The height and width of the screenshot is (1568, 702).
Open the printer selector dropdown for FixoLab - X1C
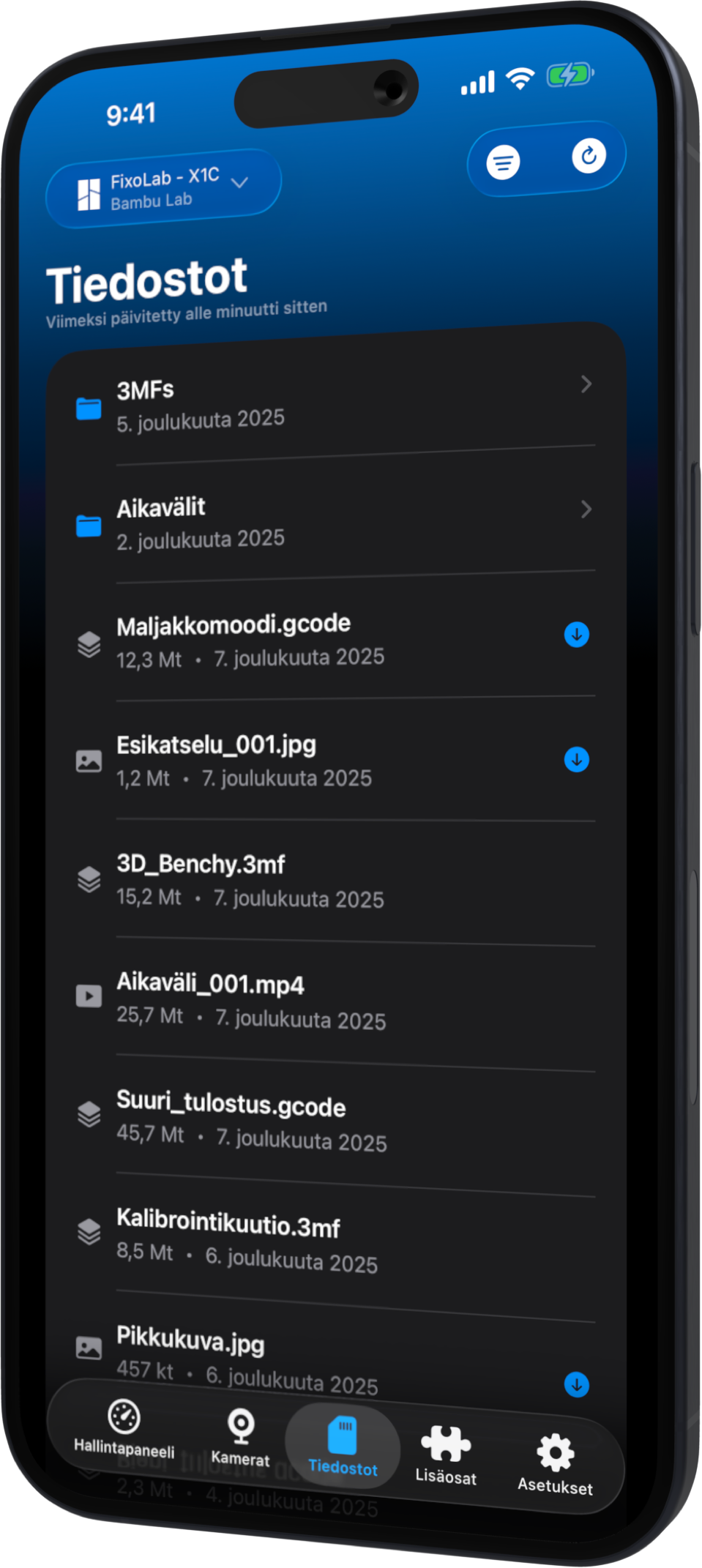coord(163,187)
